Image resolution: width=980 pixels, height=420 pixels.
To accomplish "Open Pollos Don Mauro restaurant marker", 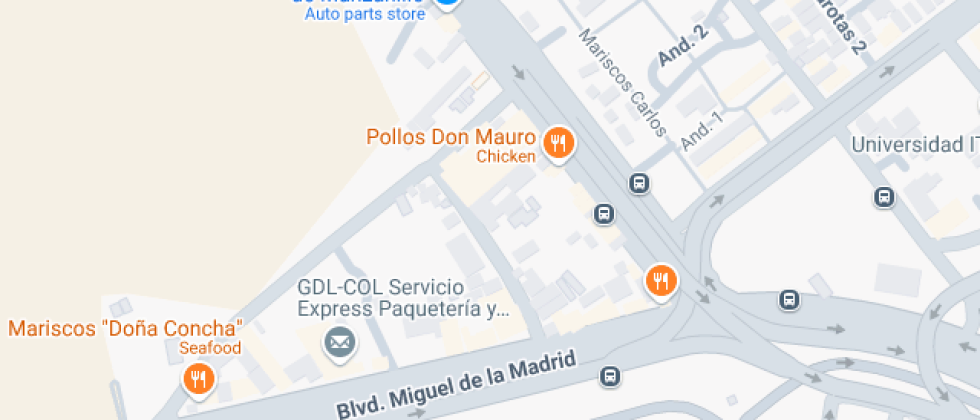I will tap(558, 143).
